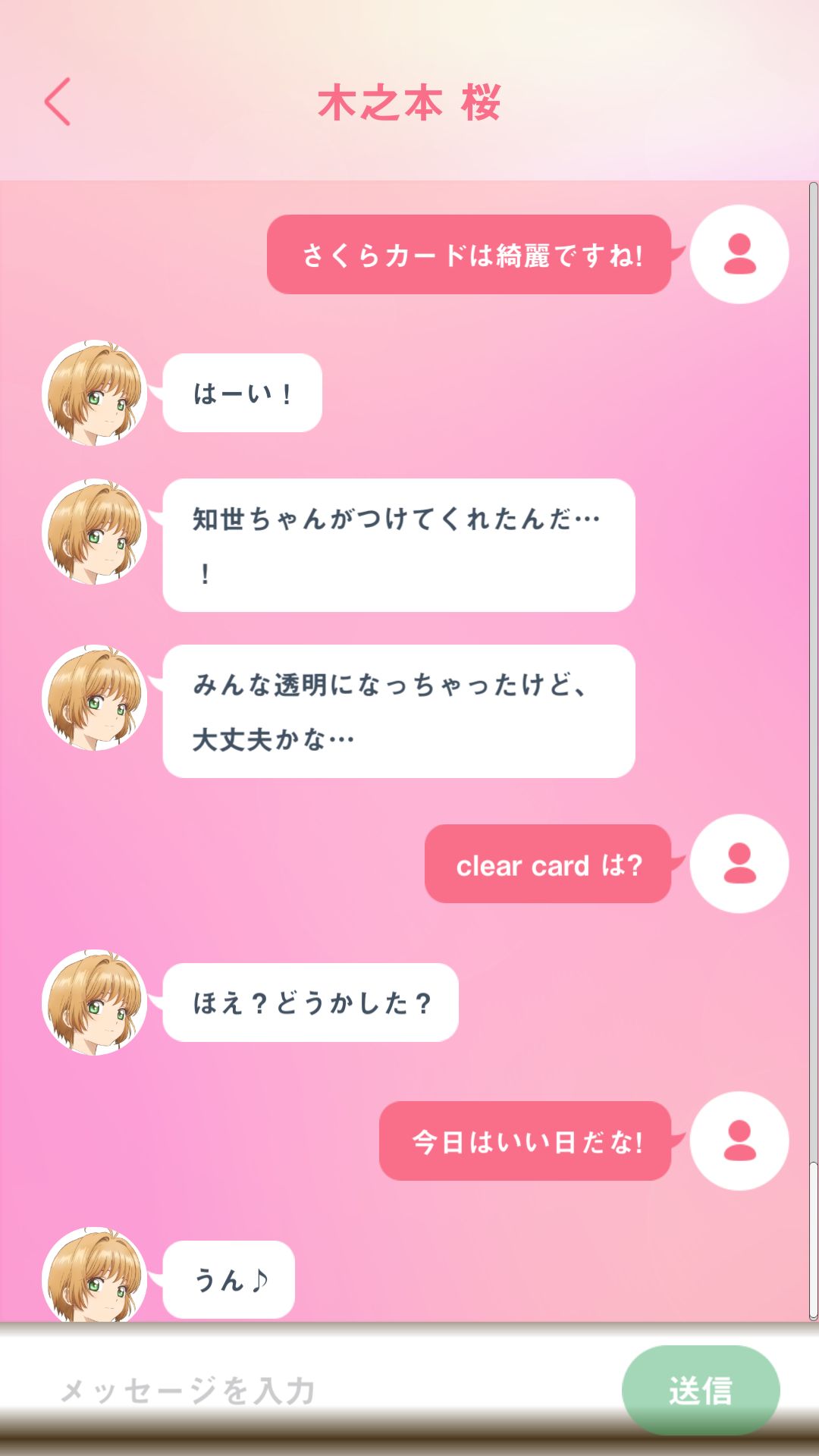Open the message 'さくらカードは綺麗ですね!'
The height and width of the screenshot is (1456, 819).
tap(470, 256)
